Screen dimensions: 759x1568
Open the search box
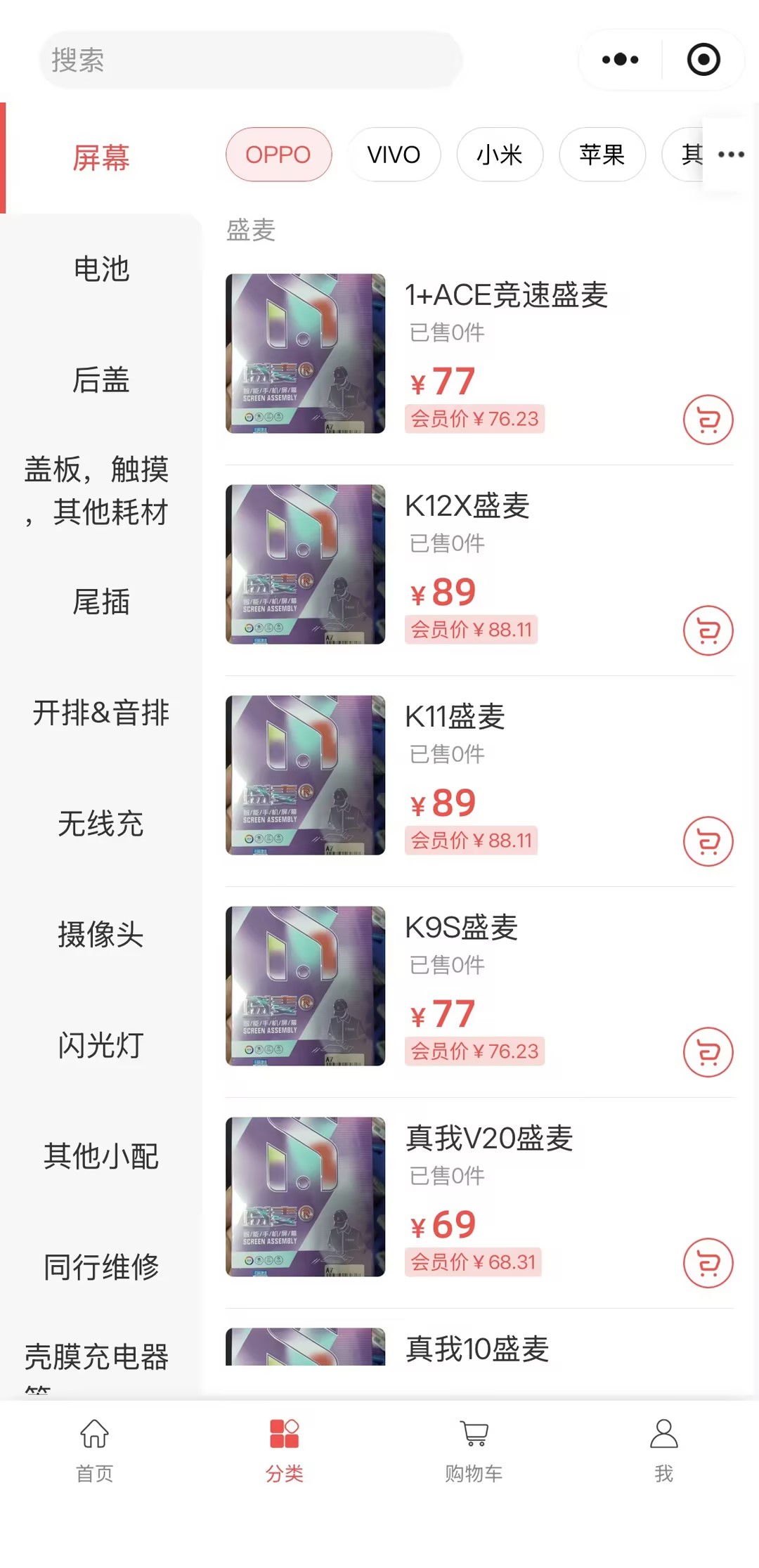click(249, 60)
